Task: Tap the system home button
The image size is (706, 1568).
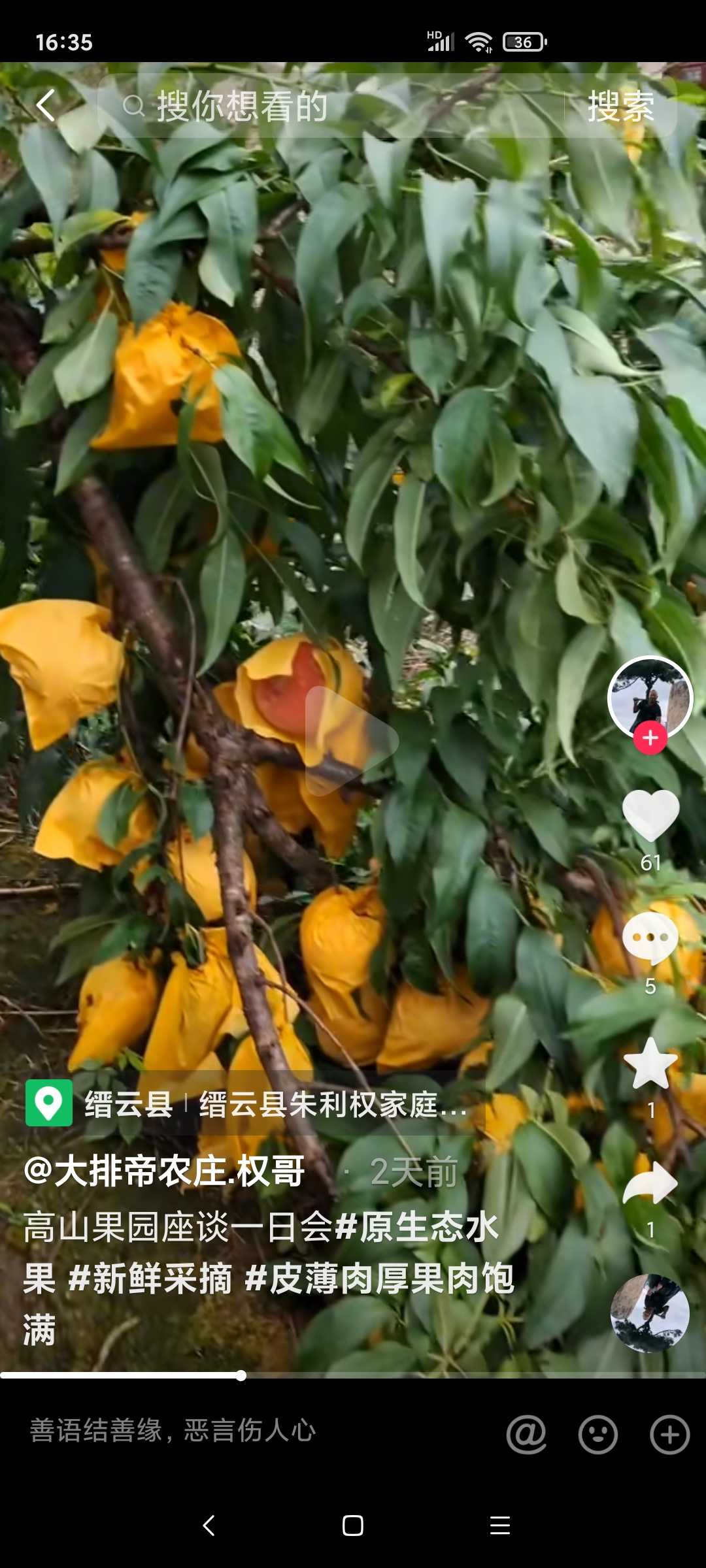Action: 353,1526
